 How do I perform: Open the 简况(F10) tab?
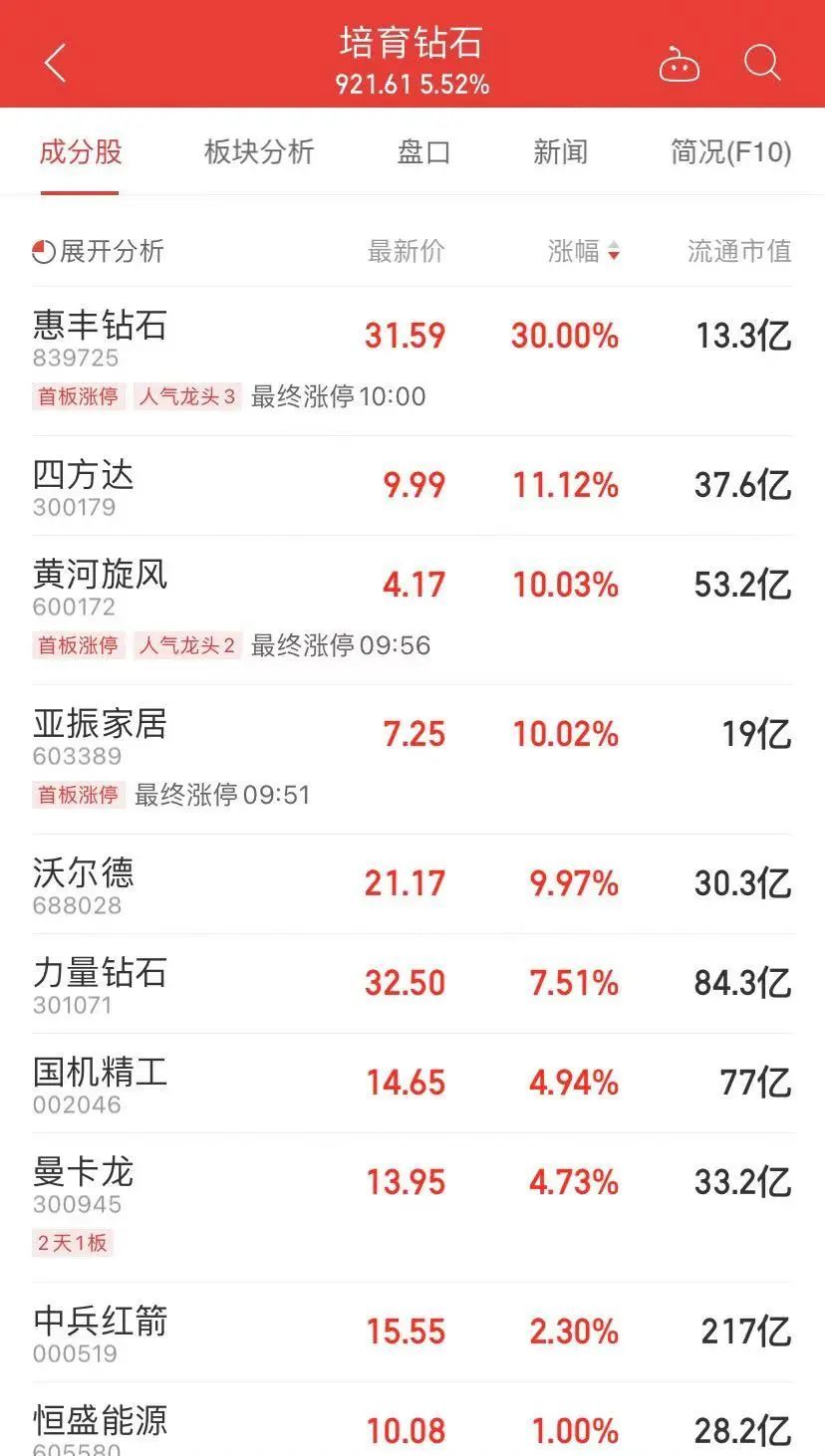click(x=730, y=152)
